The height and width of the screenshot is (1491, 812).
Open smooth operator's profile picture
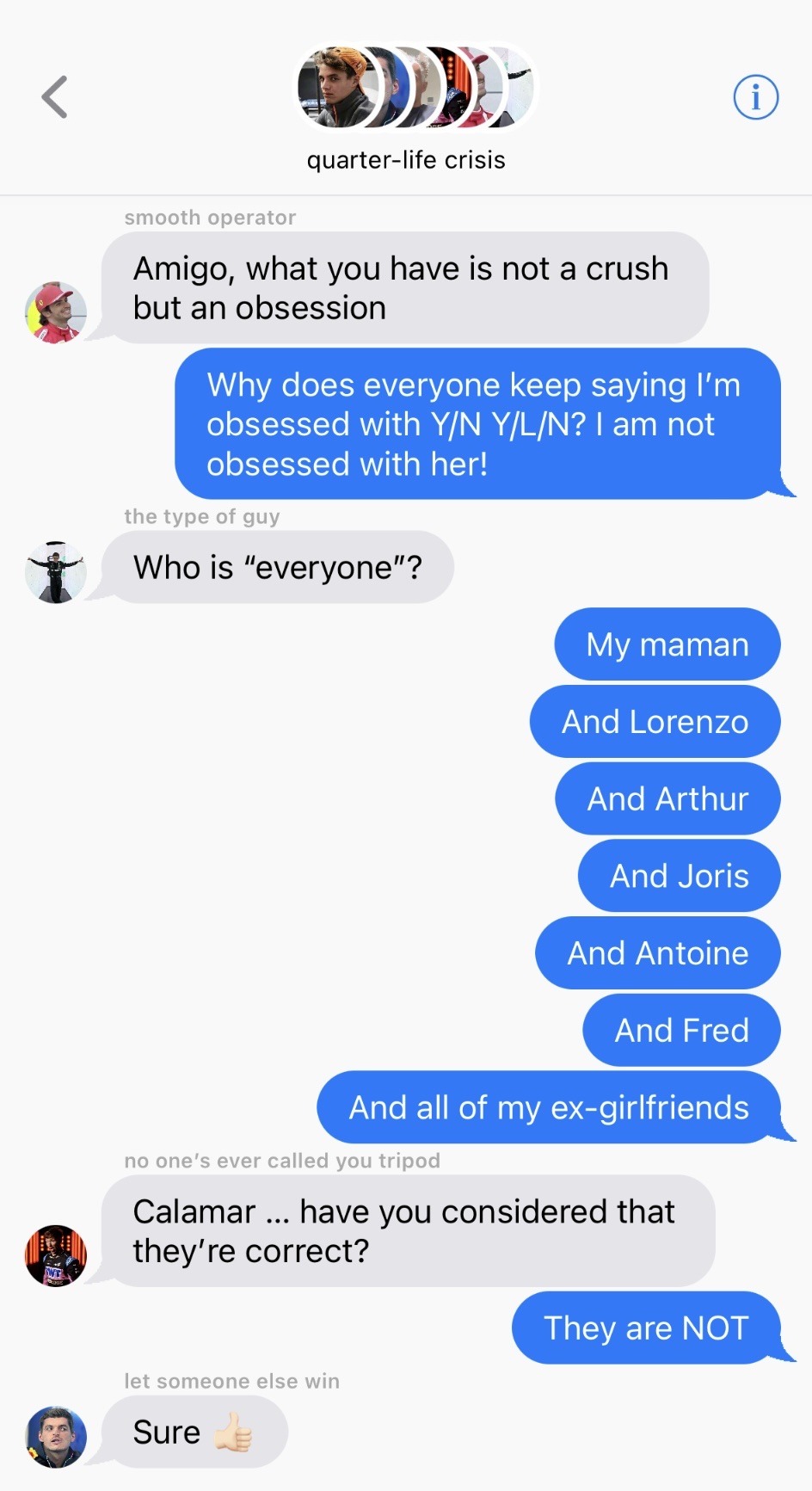pyautogui.click(x=56, y=312)
